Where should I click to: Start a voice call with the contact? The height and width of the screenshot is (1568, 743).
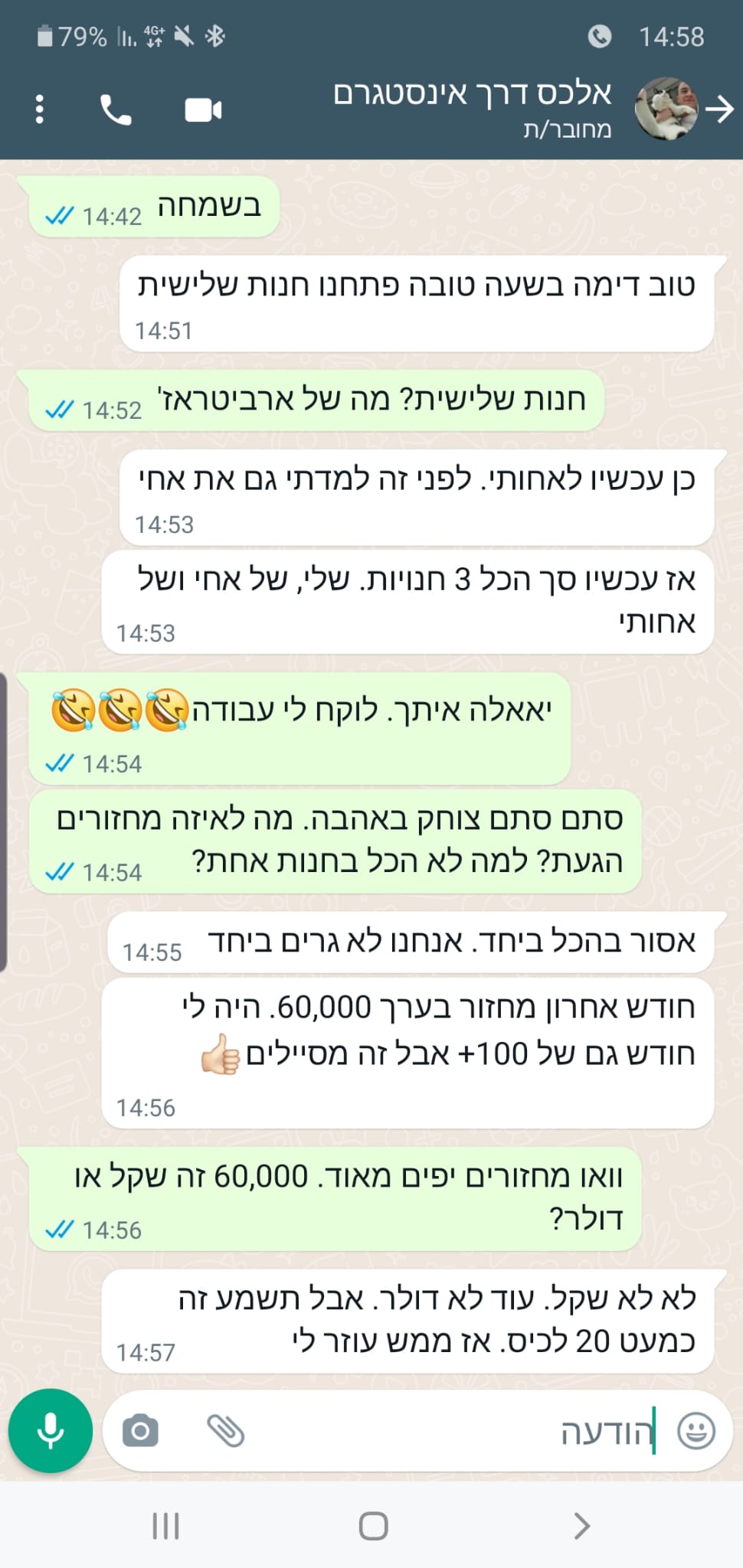pyautogui.click(x=116, y=110)
